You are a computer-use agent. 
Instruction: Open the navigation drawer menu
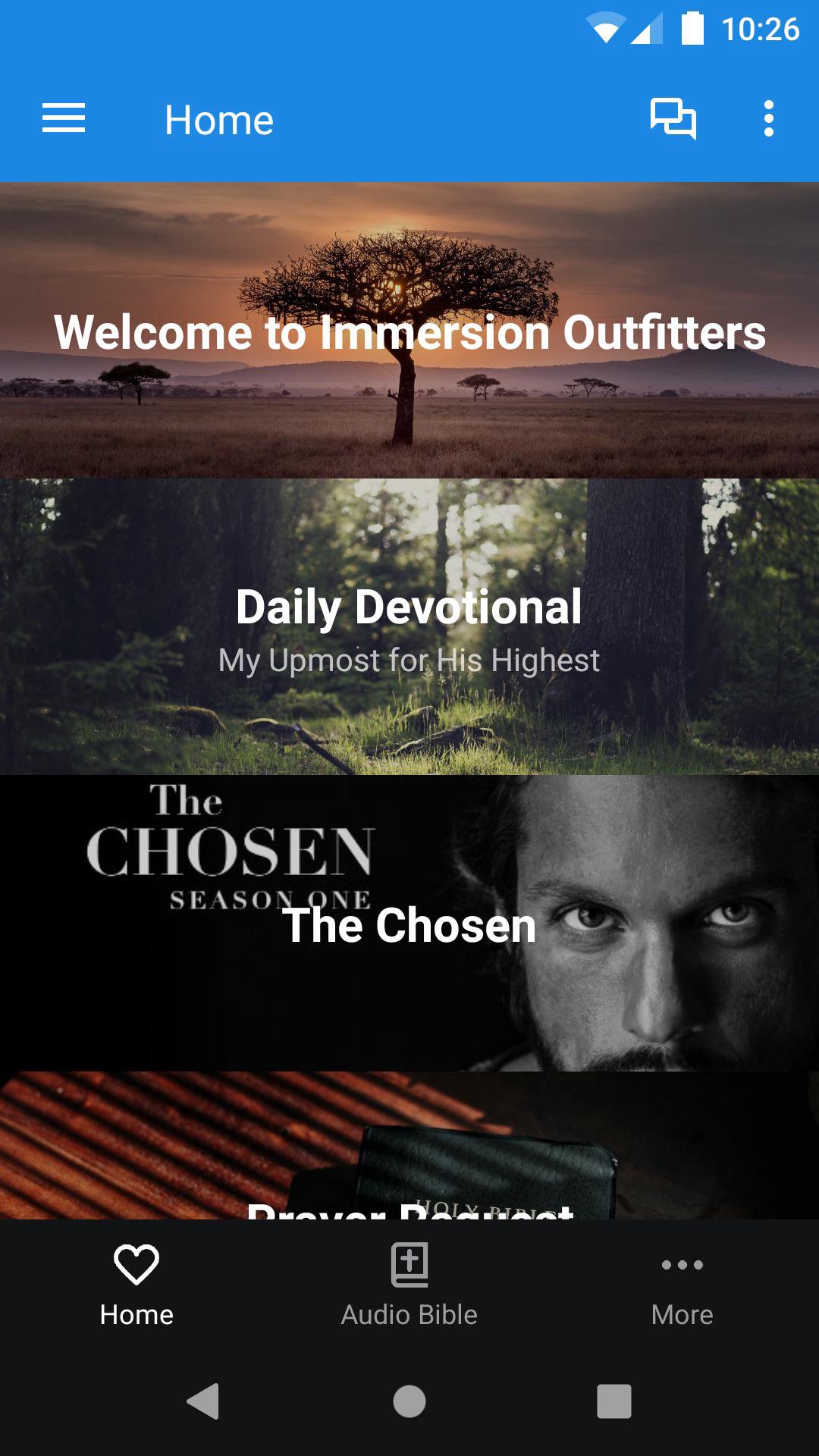(64, 119)
